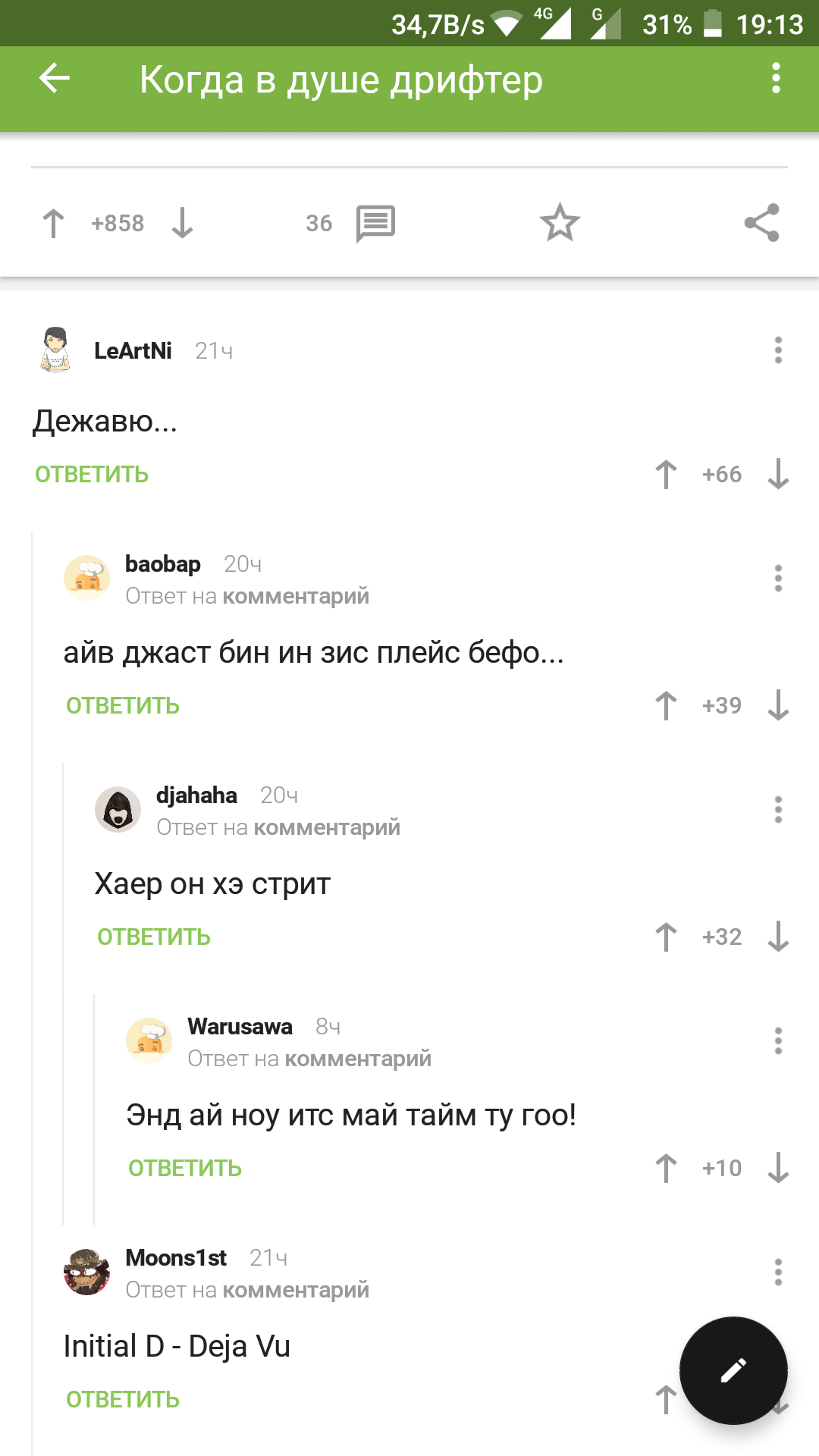This screenshot has height=1456, width=819.
Task: Upvote the post rated +858
Action: click(x=53, y=224)
